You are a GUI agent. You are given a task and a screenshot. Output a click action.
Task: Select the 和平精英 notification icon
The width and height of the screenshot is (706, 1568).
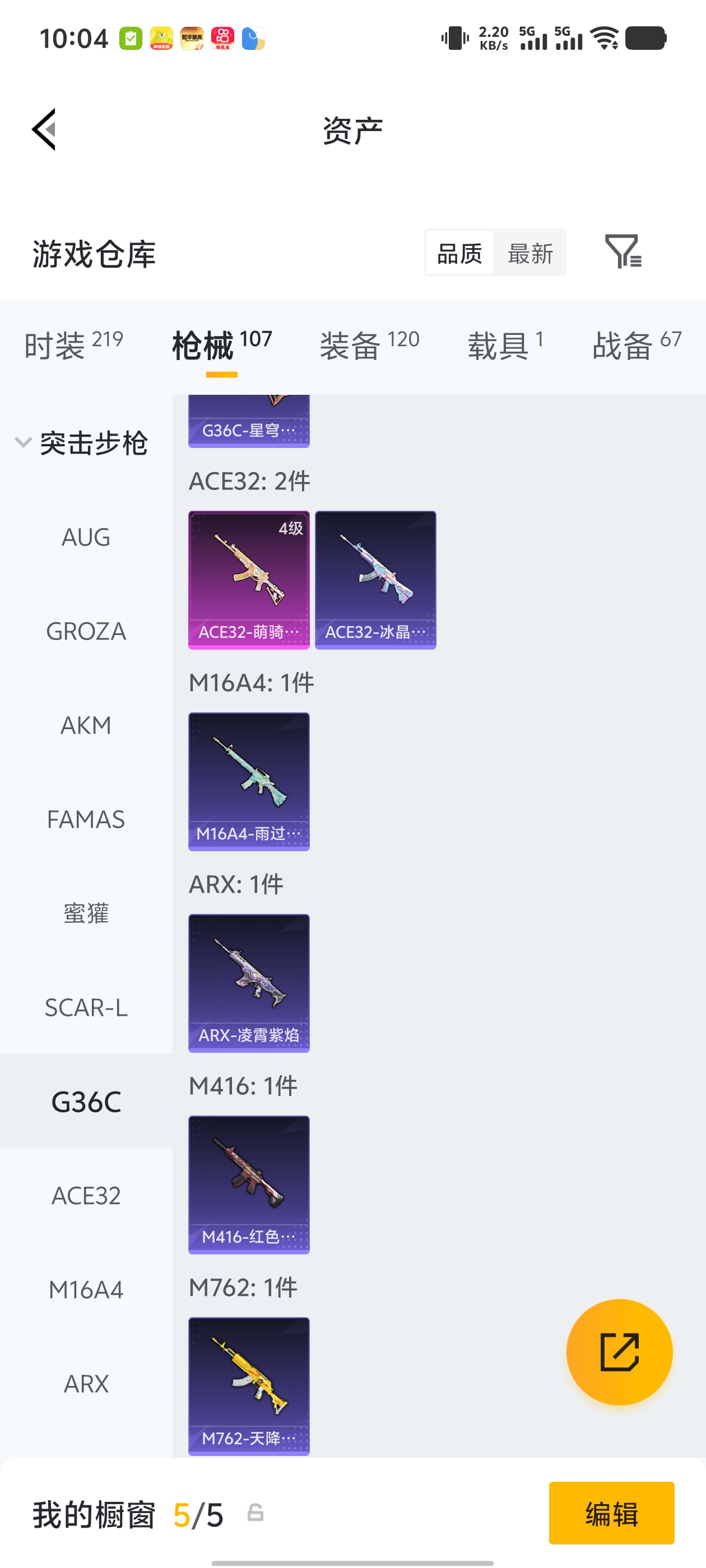pos(193,38)
